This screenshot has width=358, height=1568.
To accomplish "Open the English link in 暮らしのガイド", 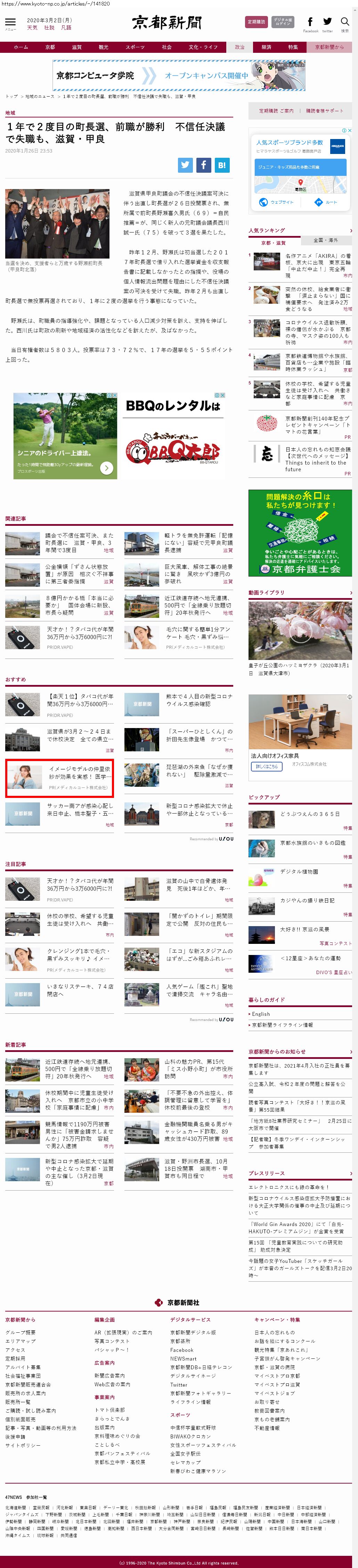I will pos(261,1014).
